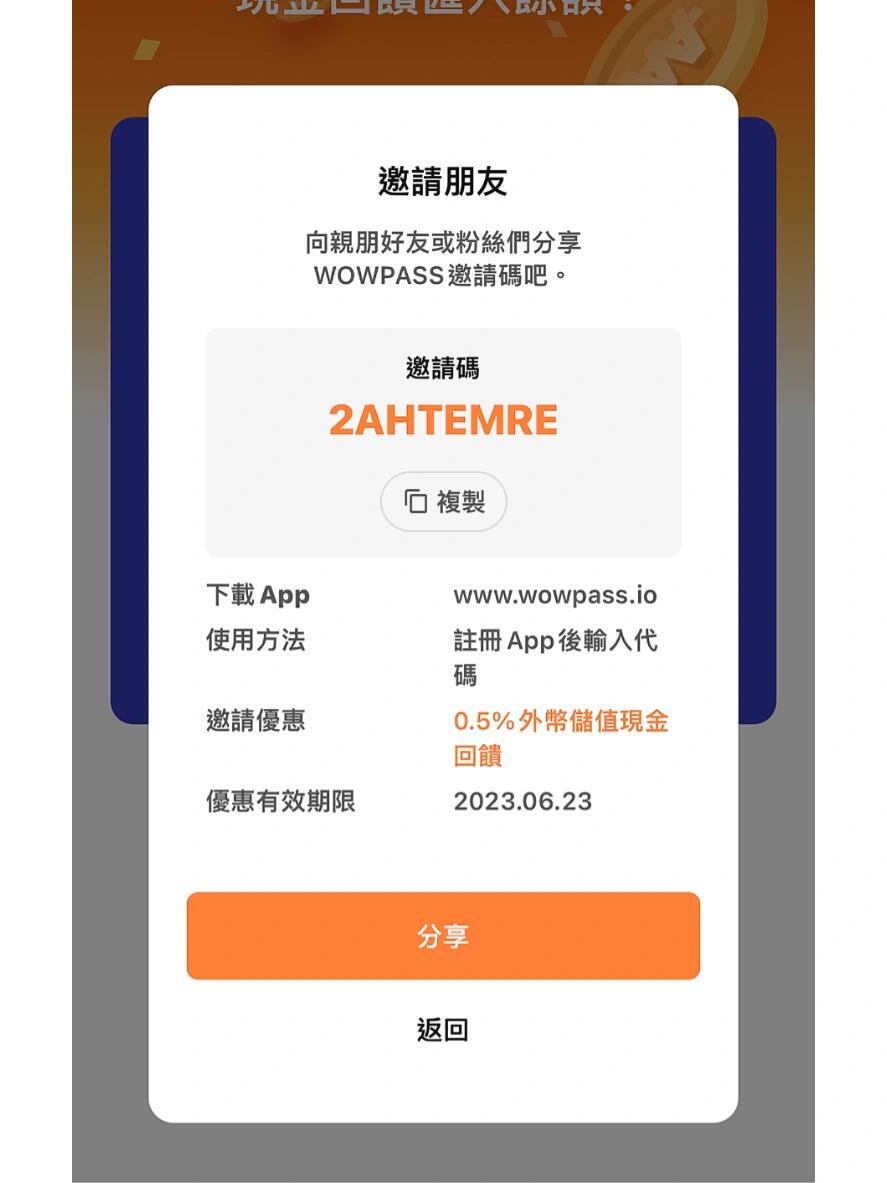Screen dimensions: 887x1183
Task: Go back with the 返回 button
Action: (x=443, y=1029)
